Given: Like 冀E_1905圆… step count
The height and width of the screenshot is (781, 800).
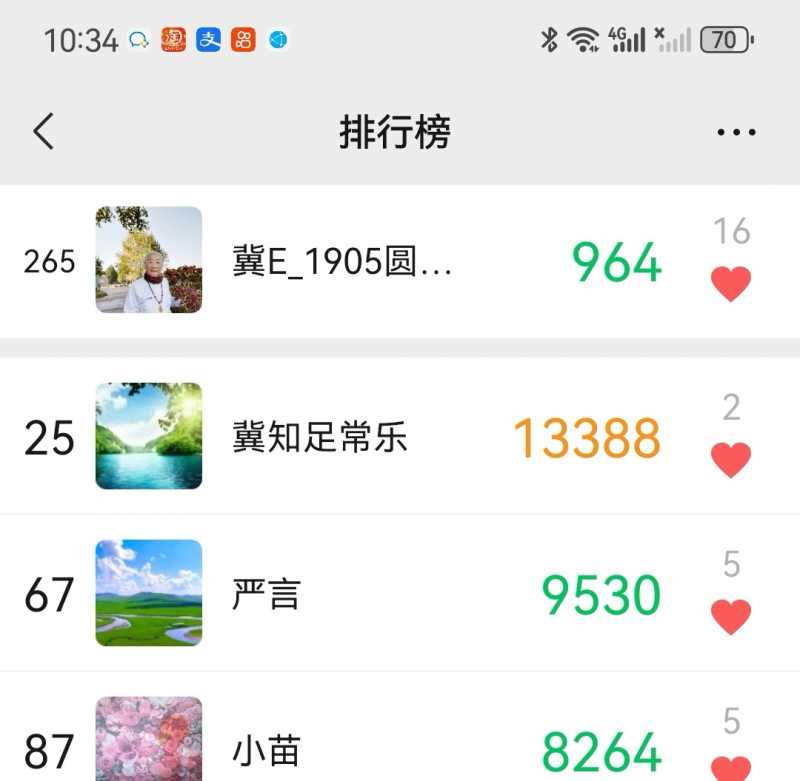Looking at the screenshot, I should pos(731,284).
